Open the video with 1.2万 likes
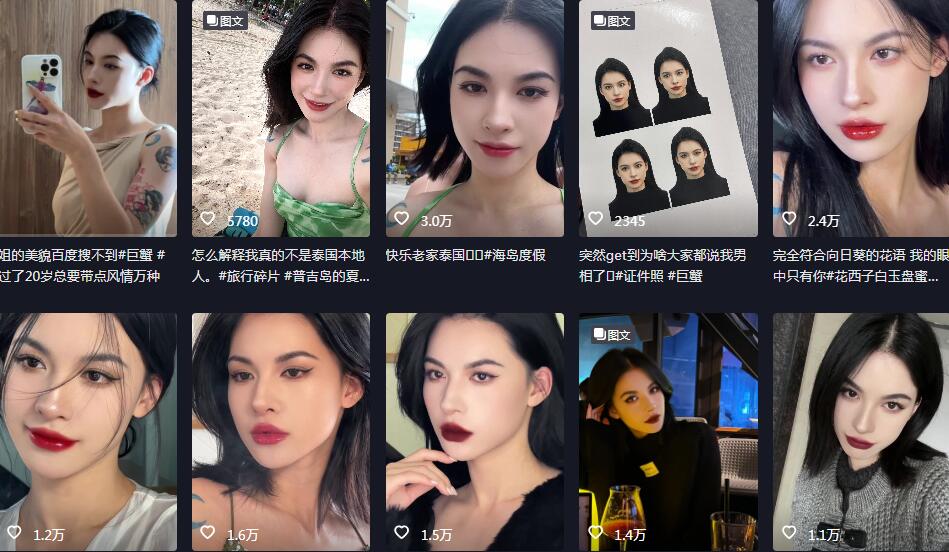 88,430
